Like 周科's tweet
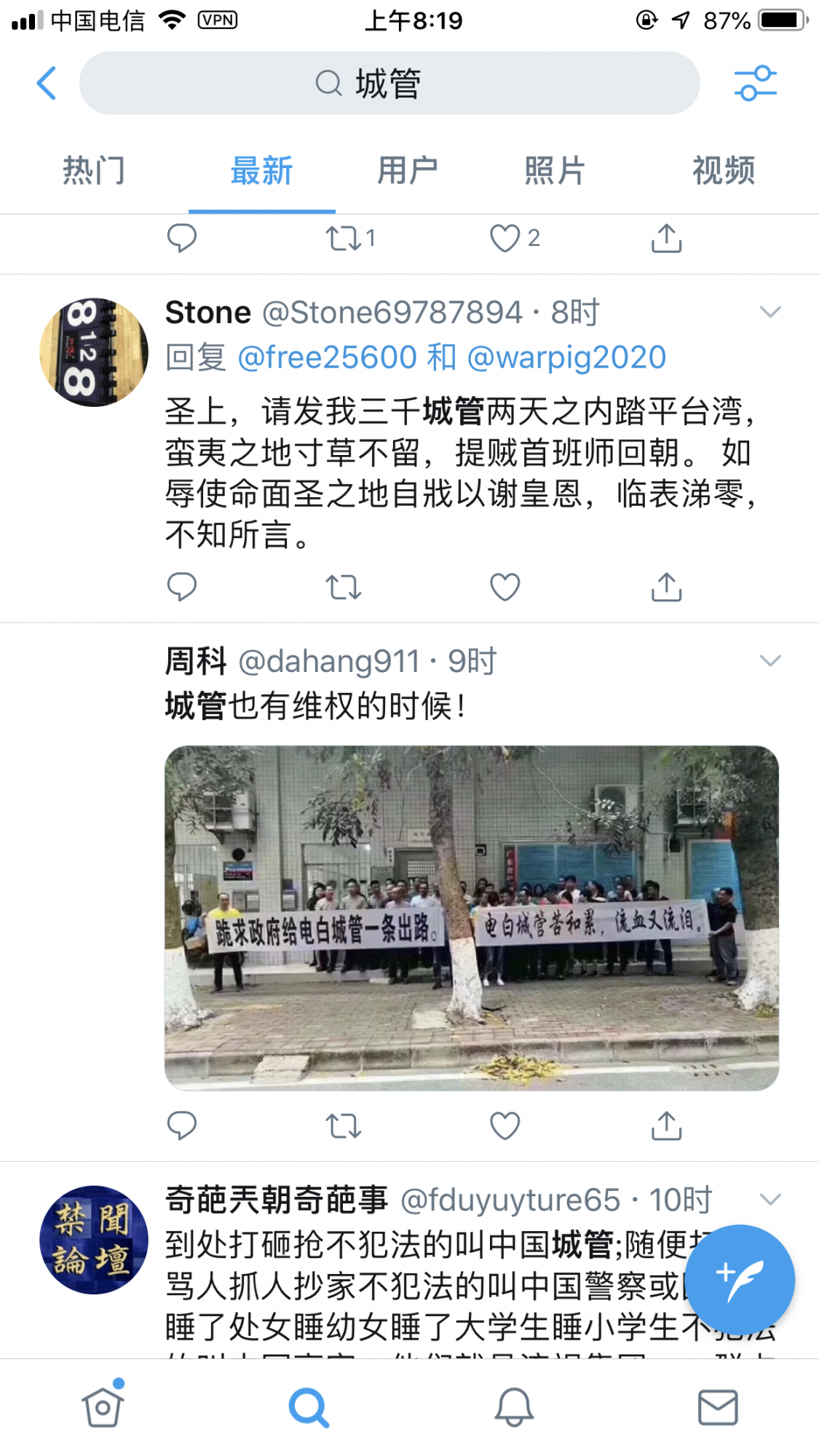The image size is (819, 1456). point(505,1125)
